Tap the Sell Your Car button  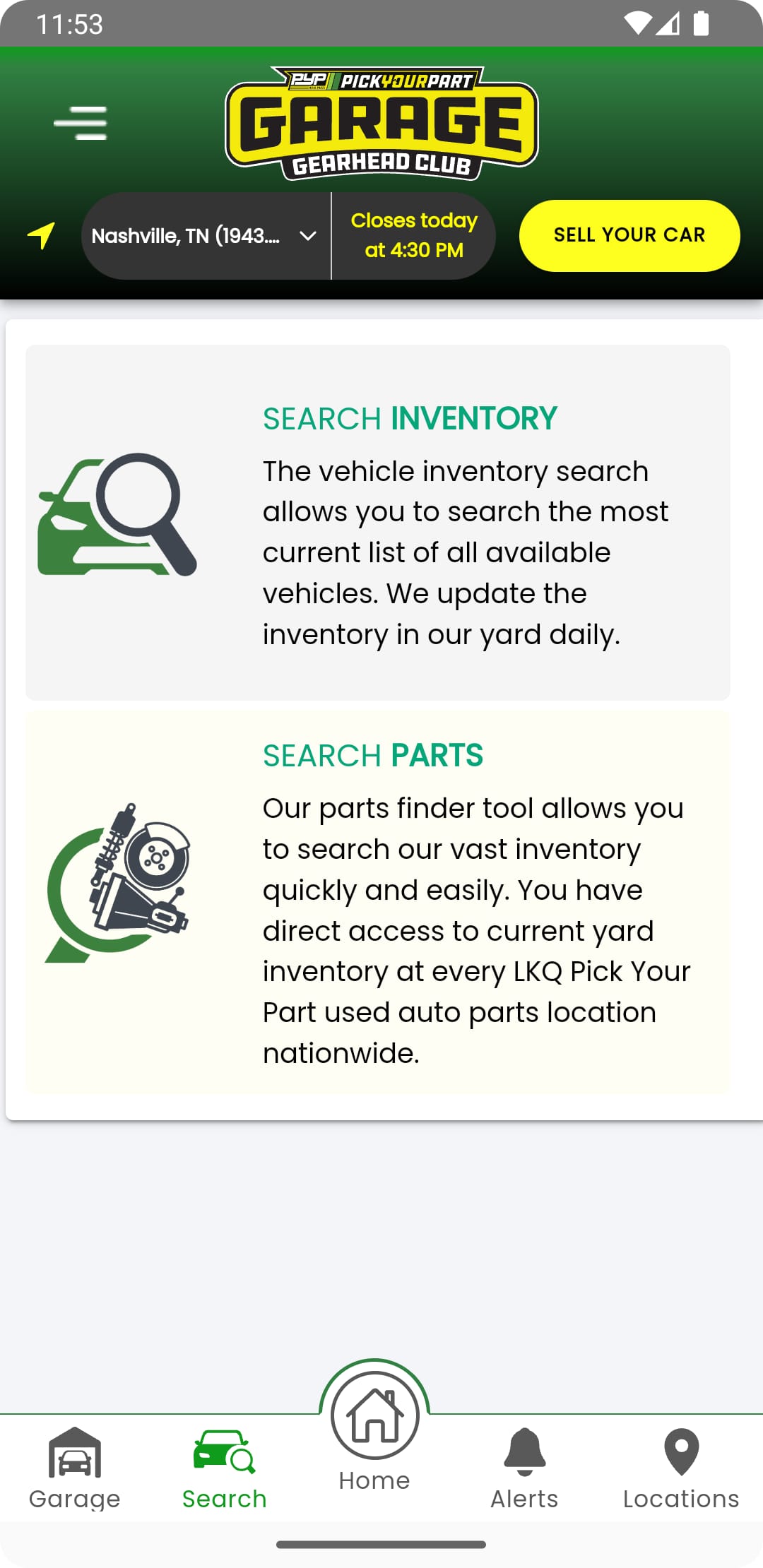pos(629,235)
